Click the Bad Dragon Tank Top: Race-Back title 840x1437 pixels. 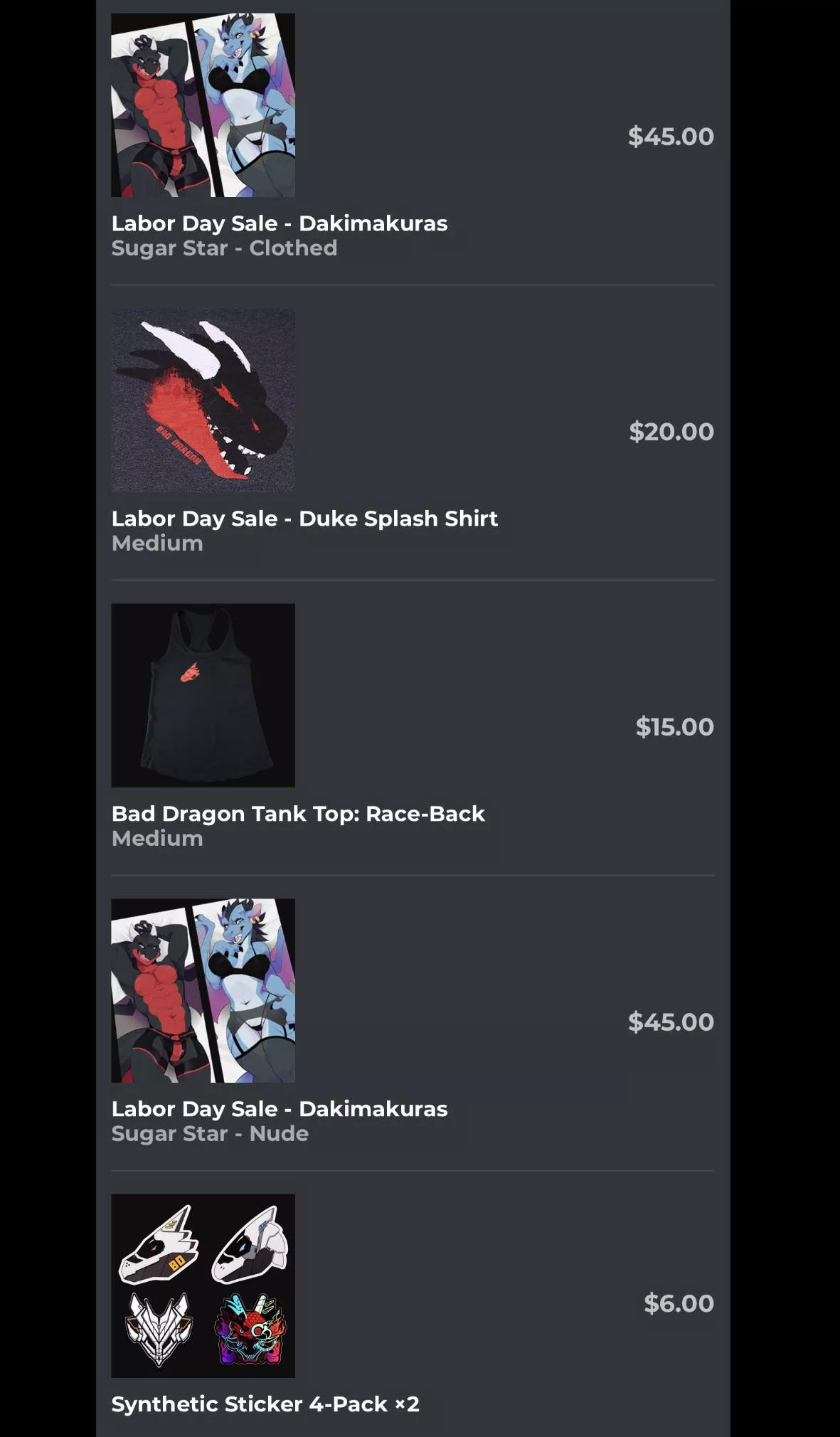pyautogui.click(x=298, y=814)
